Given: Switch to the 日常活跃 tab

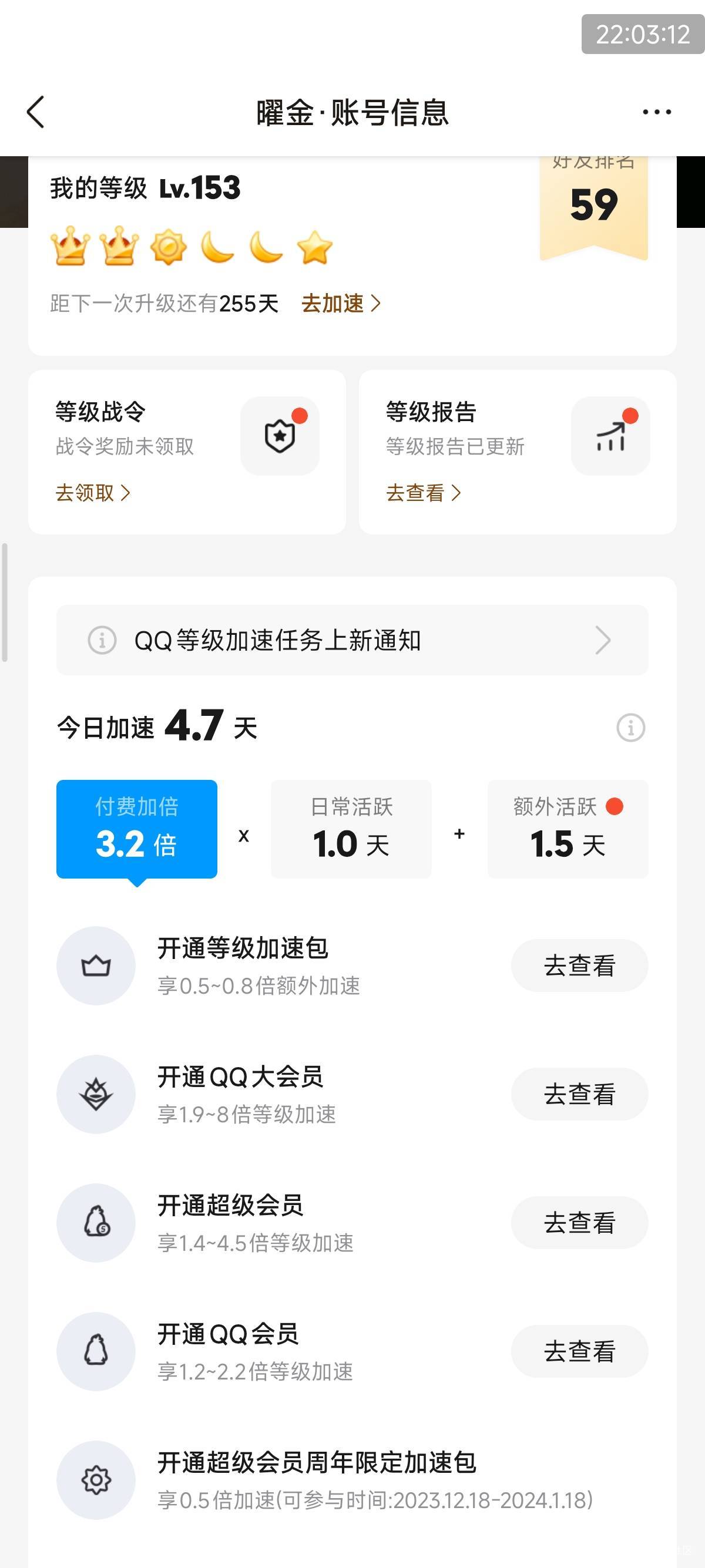Looking at the screenshot, I should tap(351, 829).
